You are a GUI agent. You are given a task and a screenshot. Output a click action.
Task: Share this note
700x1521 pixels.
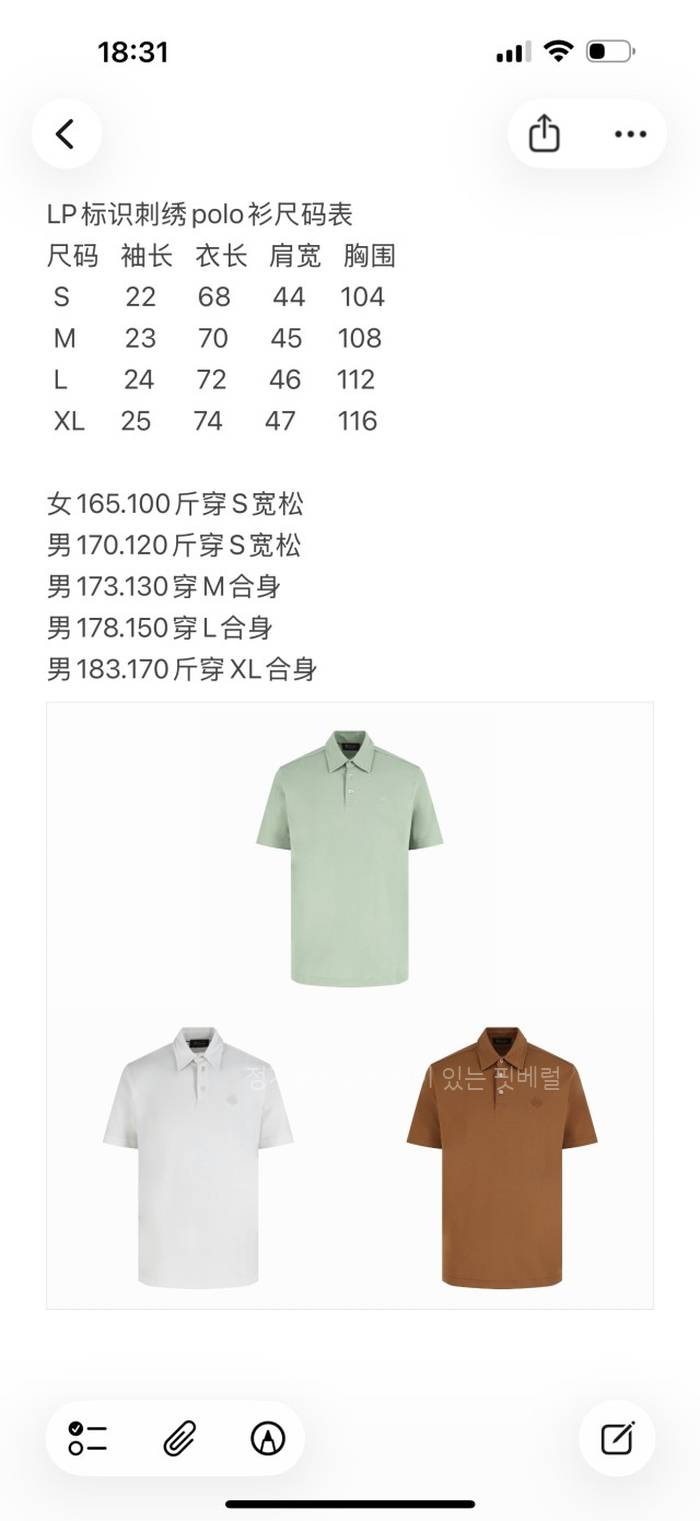(544, 134)
